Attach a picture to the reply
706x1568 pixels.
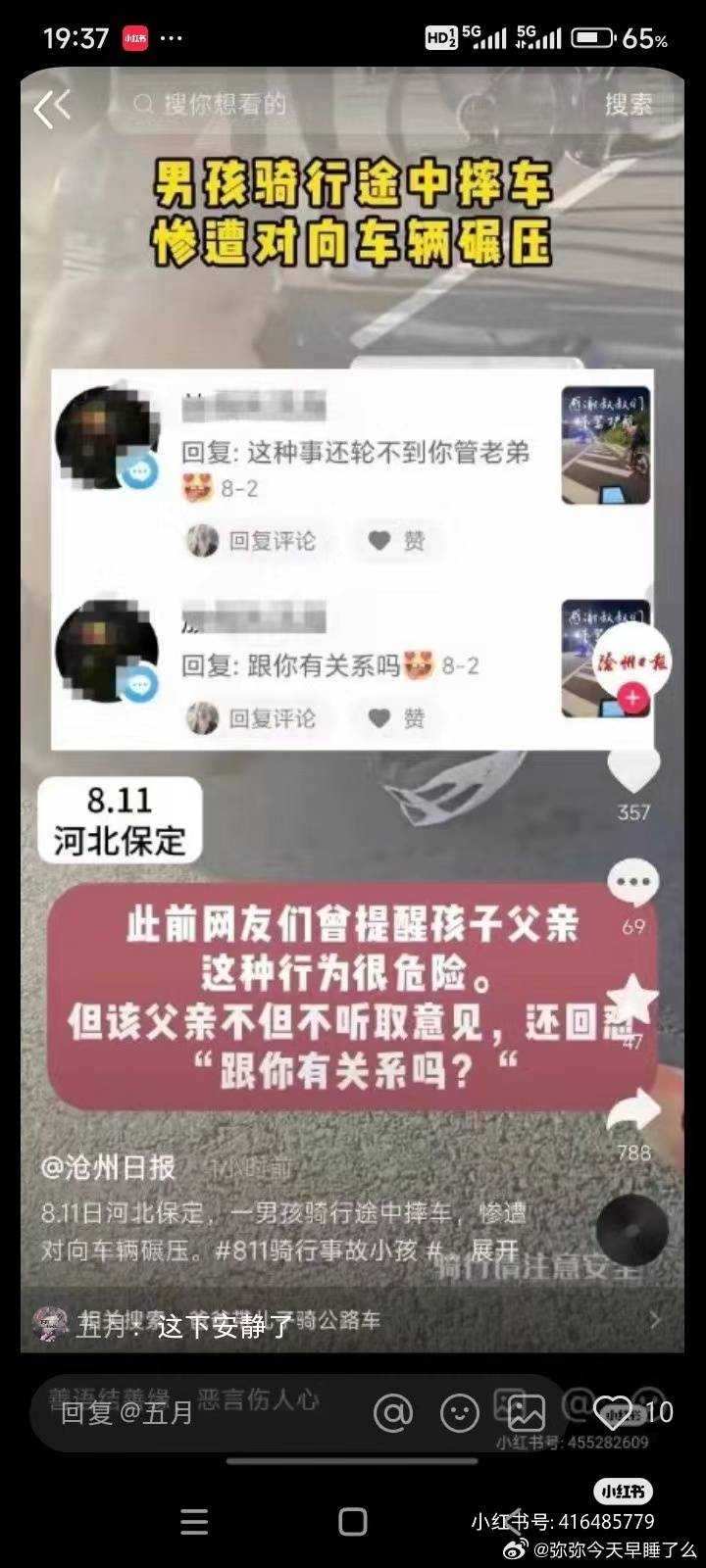(x=526, y=1412)
